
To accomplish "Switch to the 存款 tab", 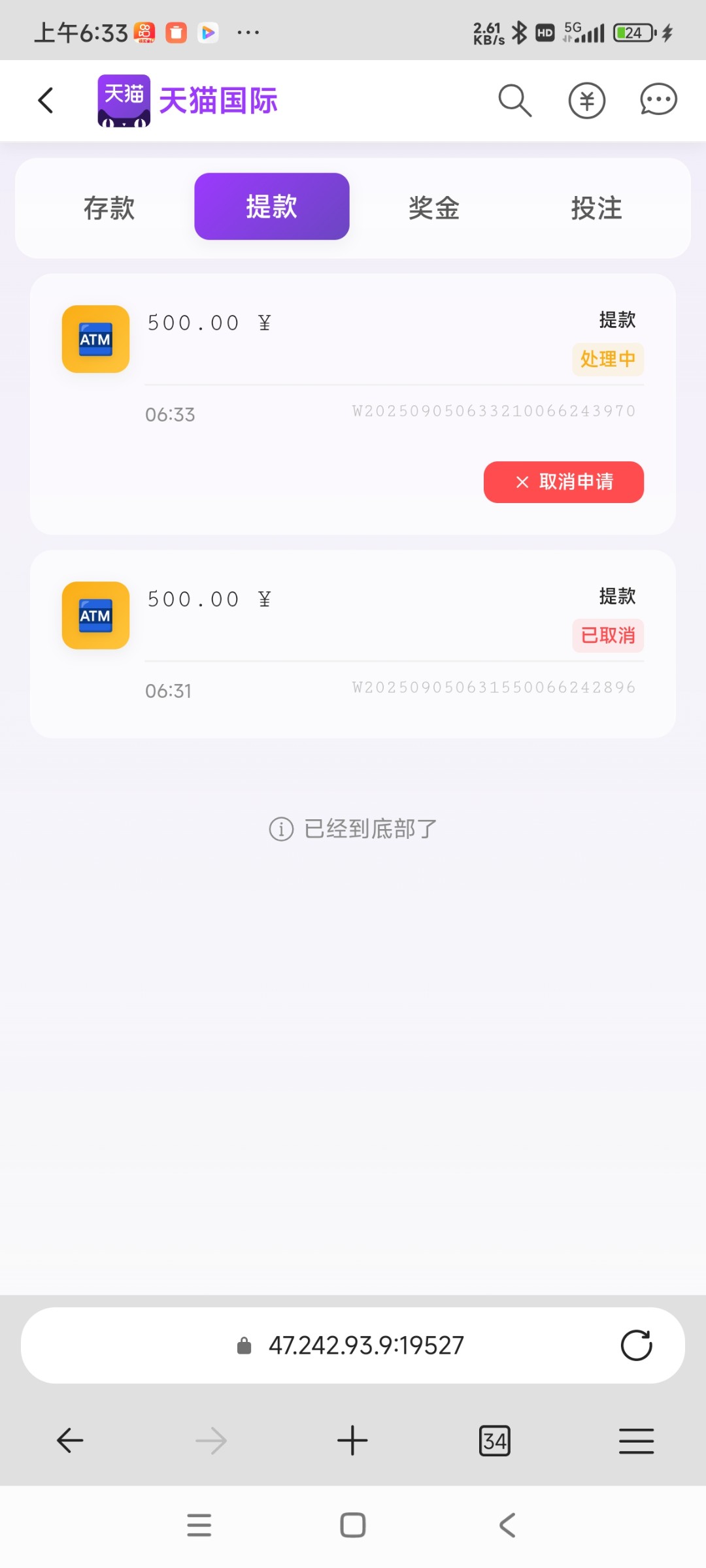I will point(109,208).
